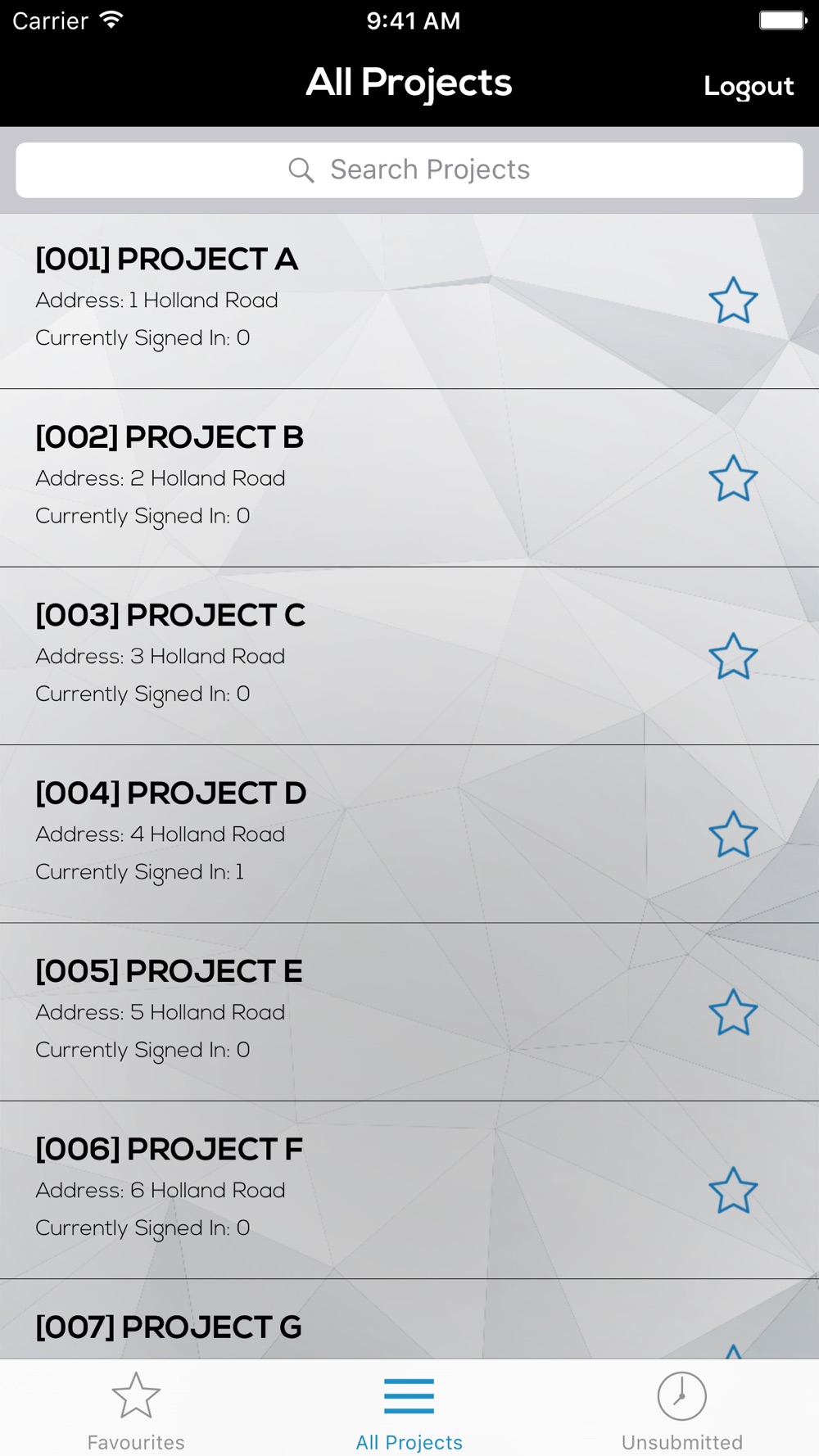The width and height of the screenshot is (819, 1456).
Task: Tap the Search Projects field
Action: 409,170
